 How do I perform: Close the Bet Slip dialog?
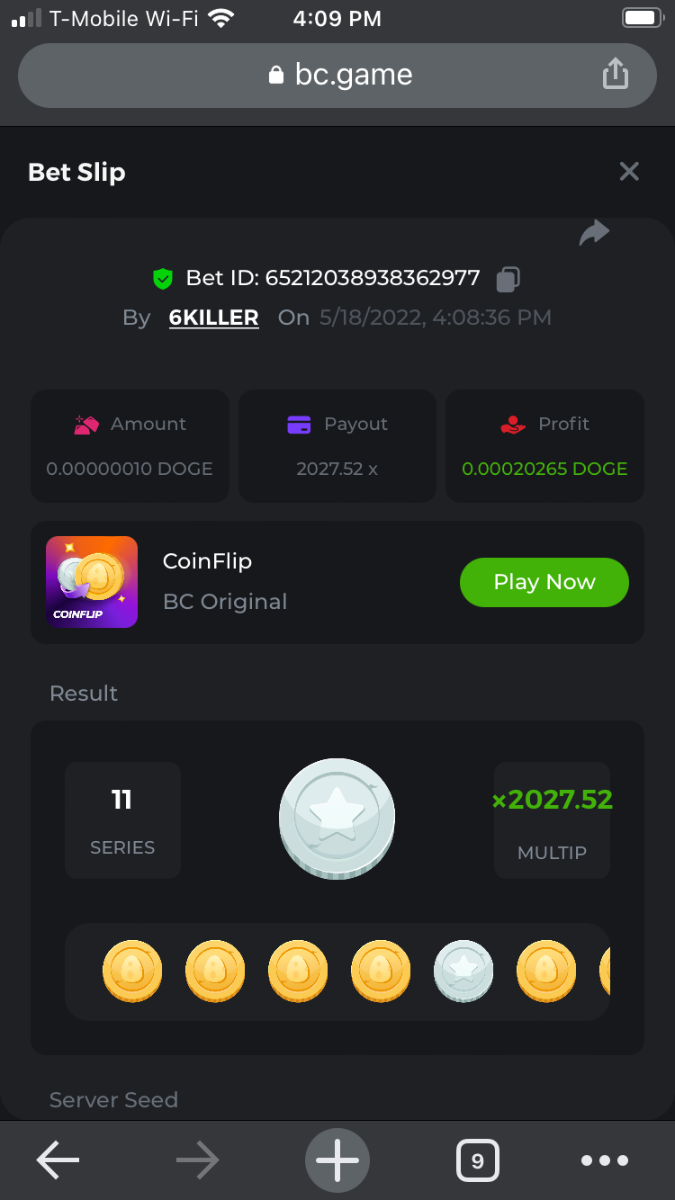628,172
